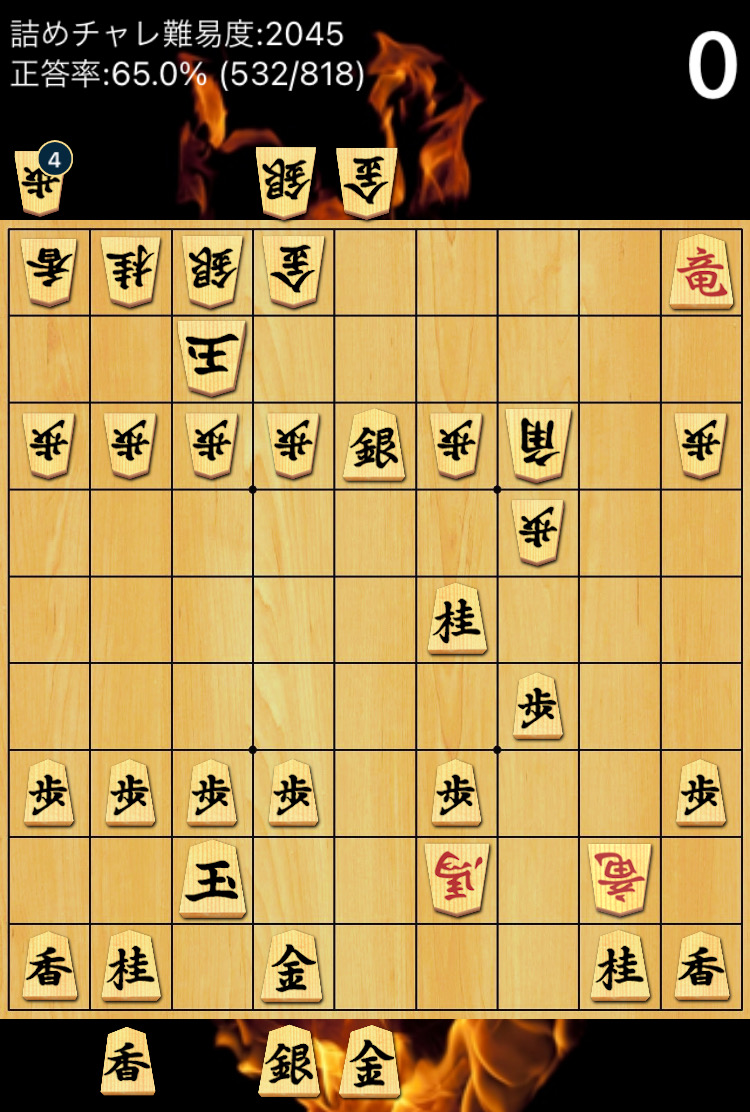
Task: Tap the opponent's red dragon beside your pawns
Action: (x=457, y=880)
